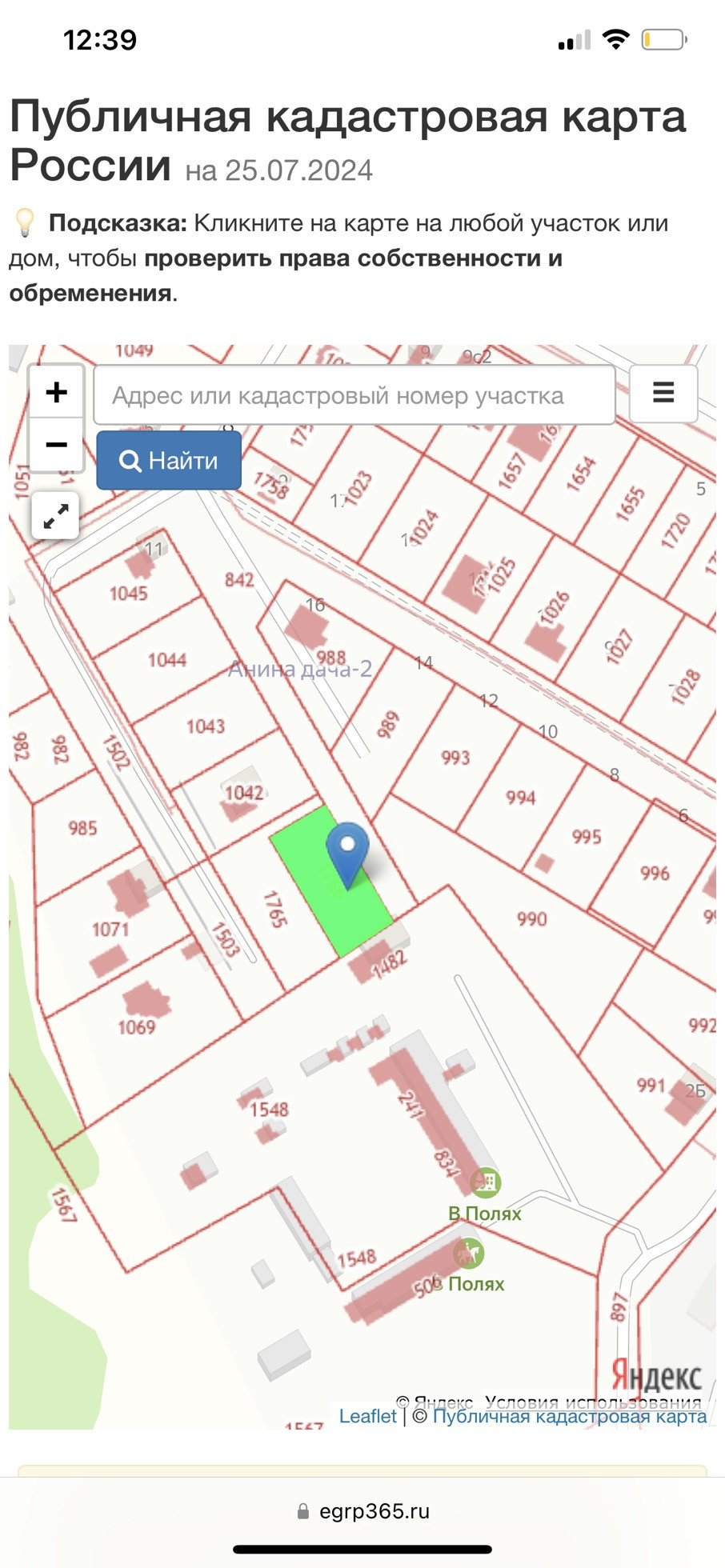
Task: Zoom in on the map
Action: (56, 392)
